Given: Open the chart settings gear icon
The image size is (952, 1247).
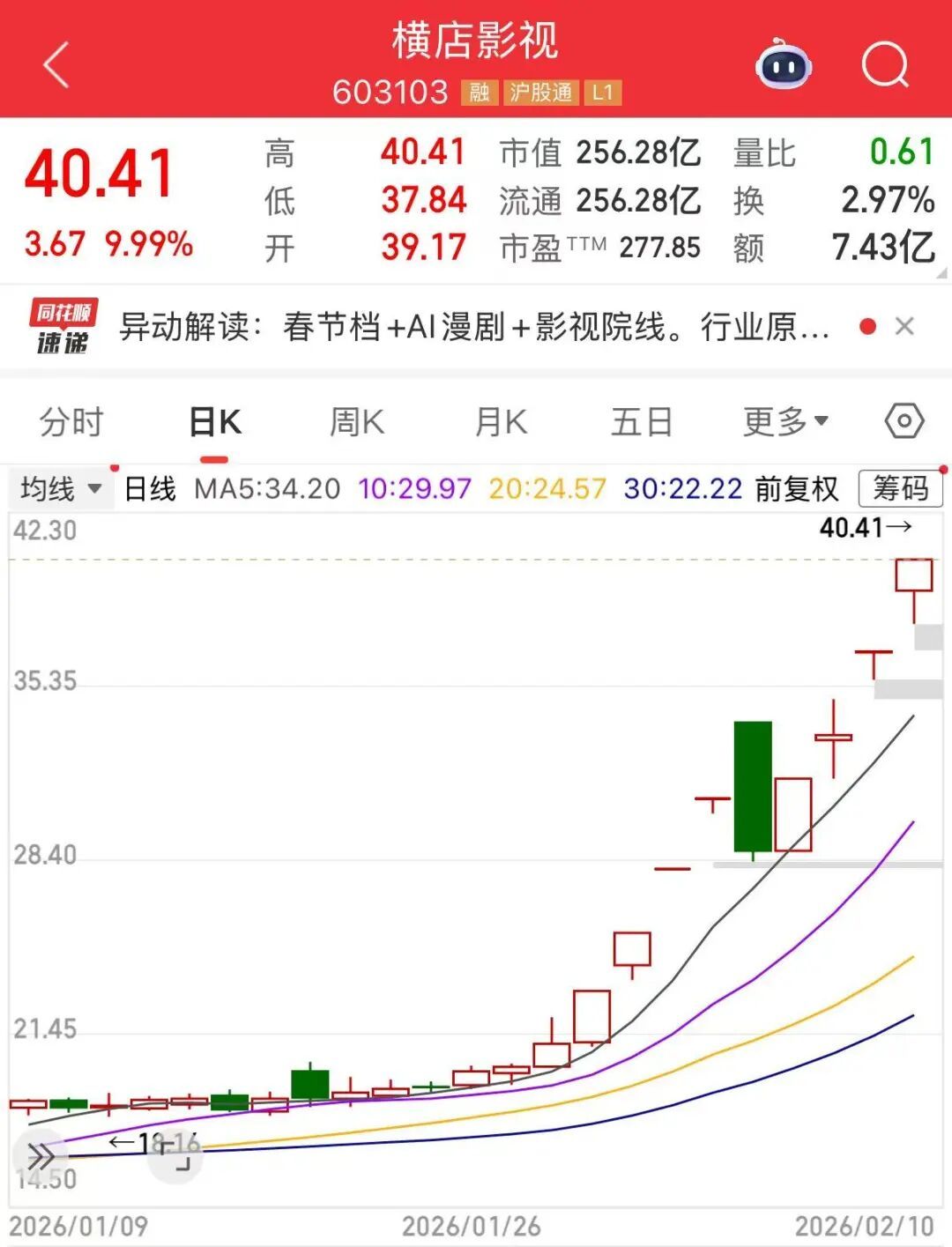Looking at the screenshot, I should [904, 421].
